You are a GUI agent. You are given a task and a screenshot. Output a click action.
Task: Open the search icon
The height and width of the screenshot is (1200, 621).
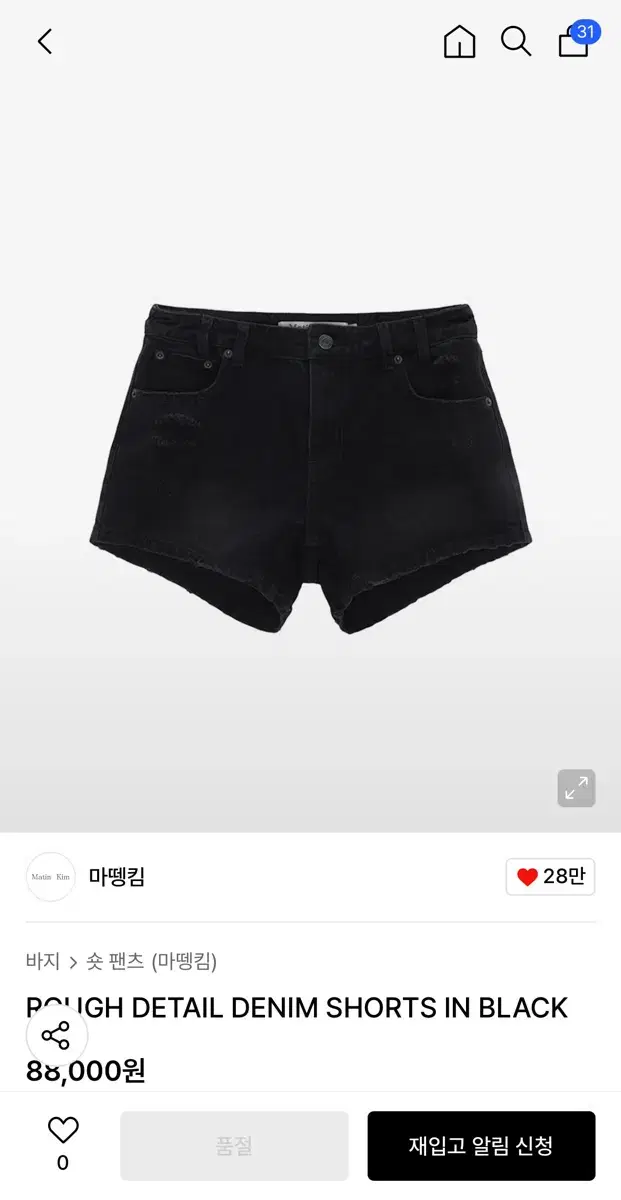click(516, 41)
